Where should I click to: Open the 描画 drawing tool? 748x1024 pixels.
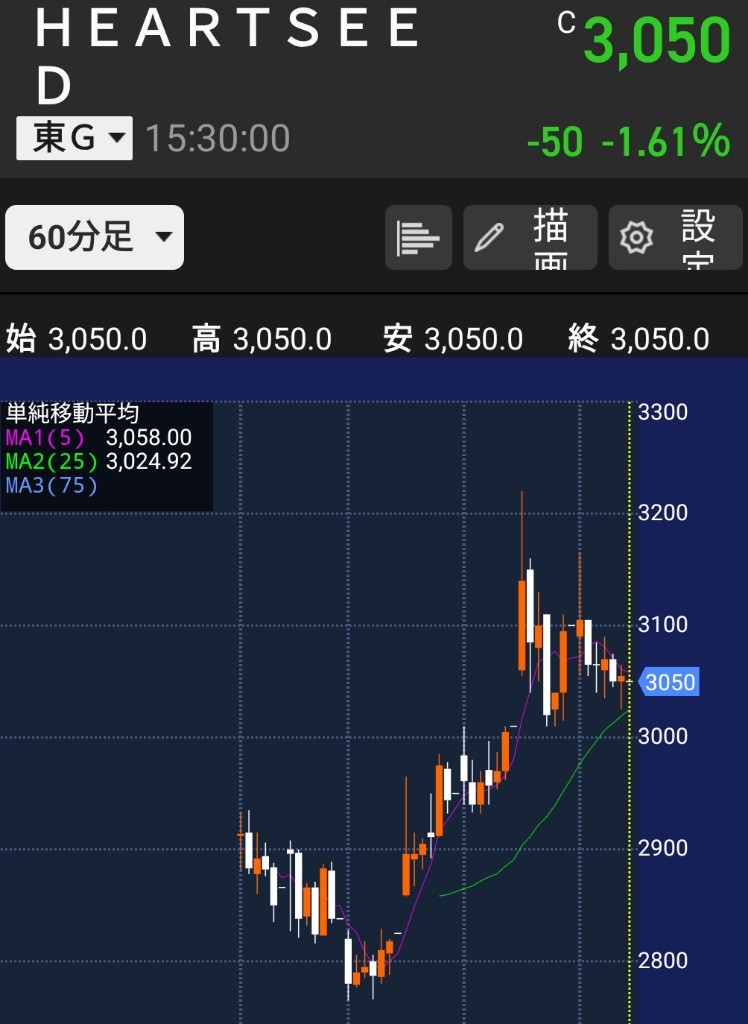tap(530, 238)
